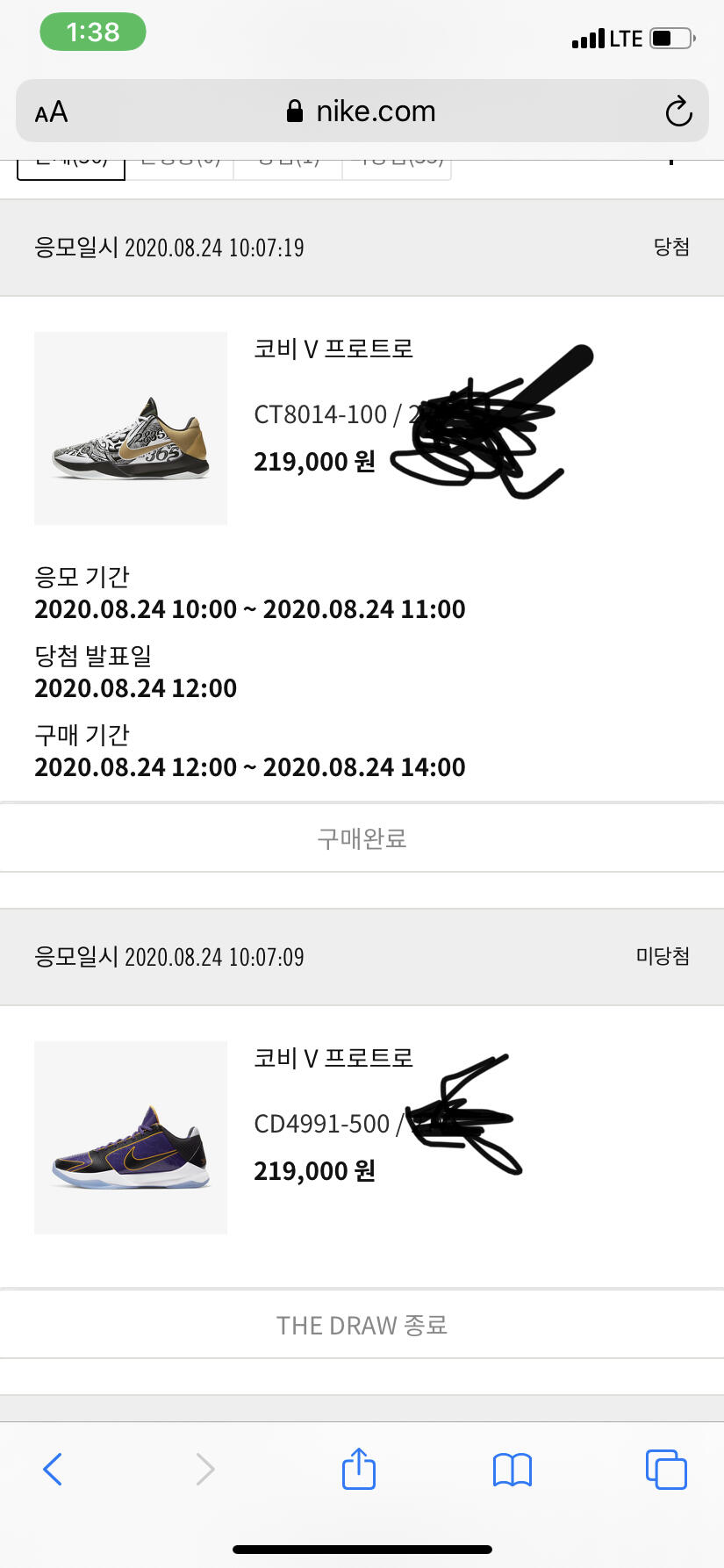The width and height of the screenshot is (724, 1568).
Task: Open the purple Kobe V Protro shoe image
Action: [131, 1138]
